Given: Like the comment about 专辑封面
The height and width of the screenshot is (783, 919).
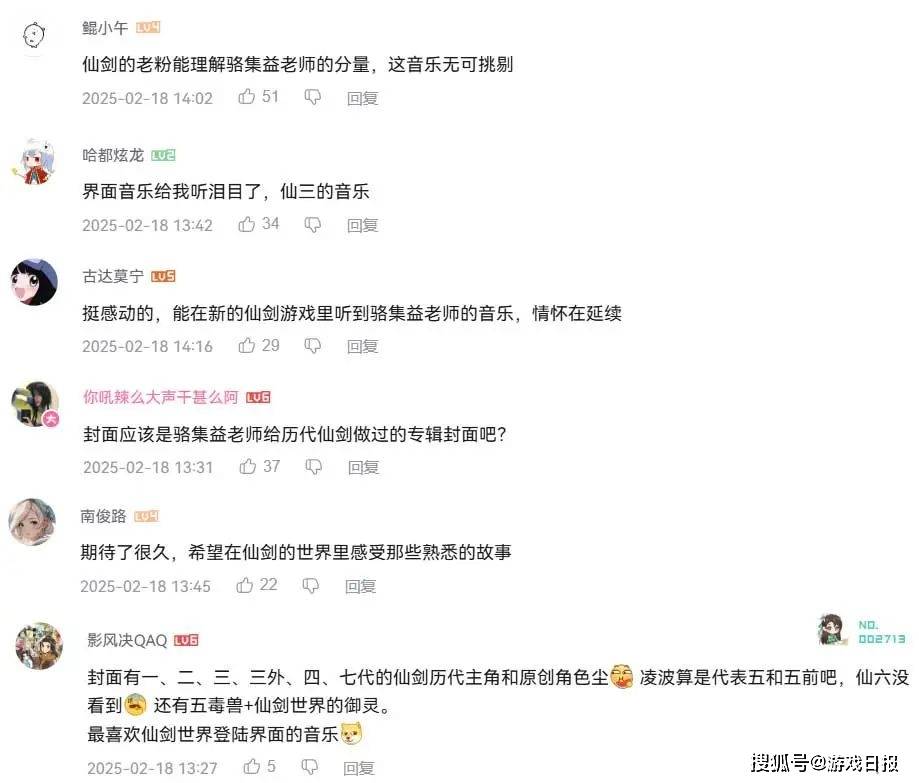Looking at the screenshot, I should pyautogui.click(x=247, y=466).
